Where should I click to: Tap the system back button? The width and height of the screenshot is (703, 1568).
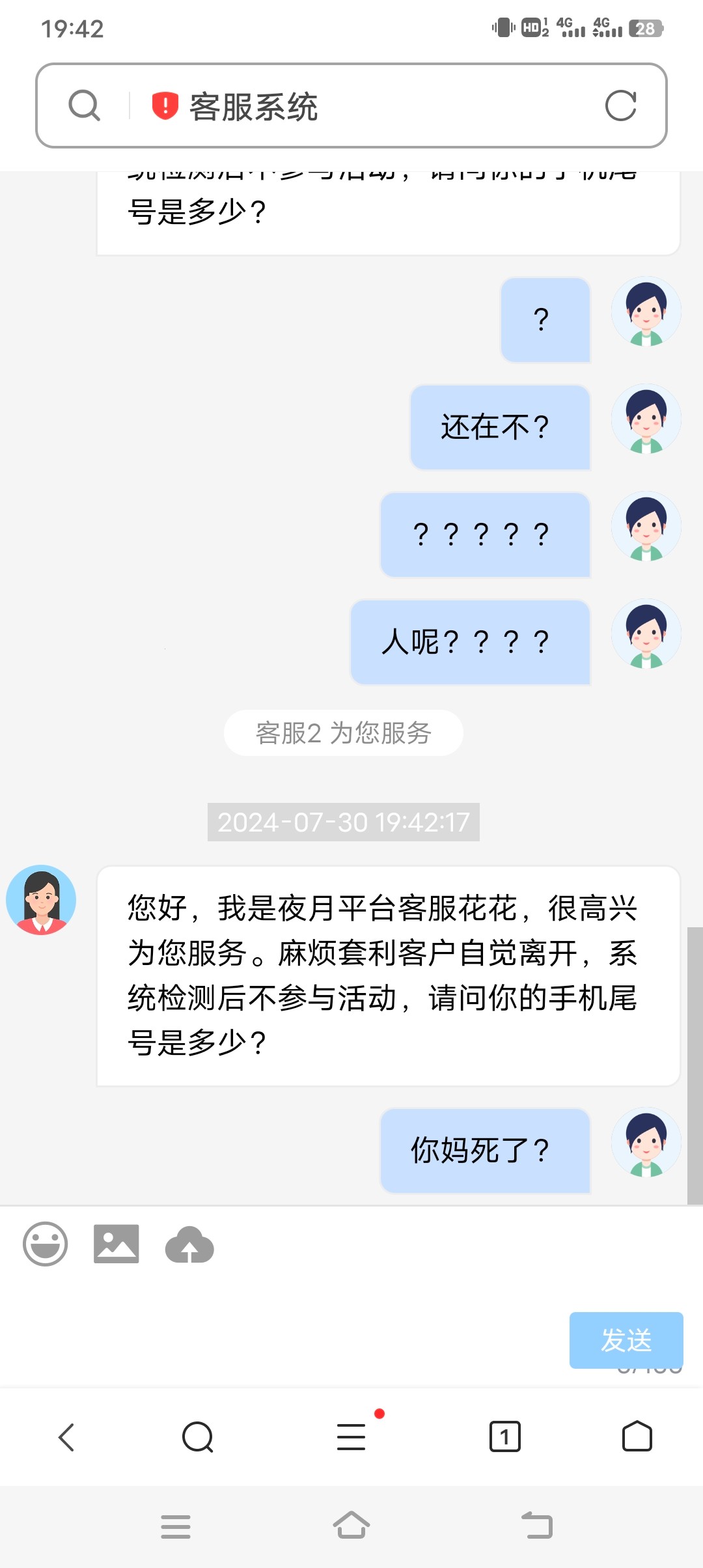coord(537,1526)
